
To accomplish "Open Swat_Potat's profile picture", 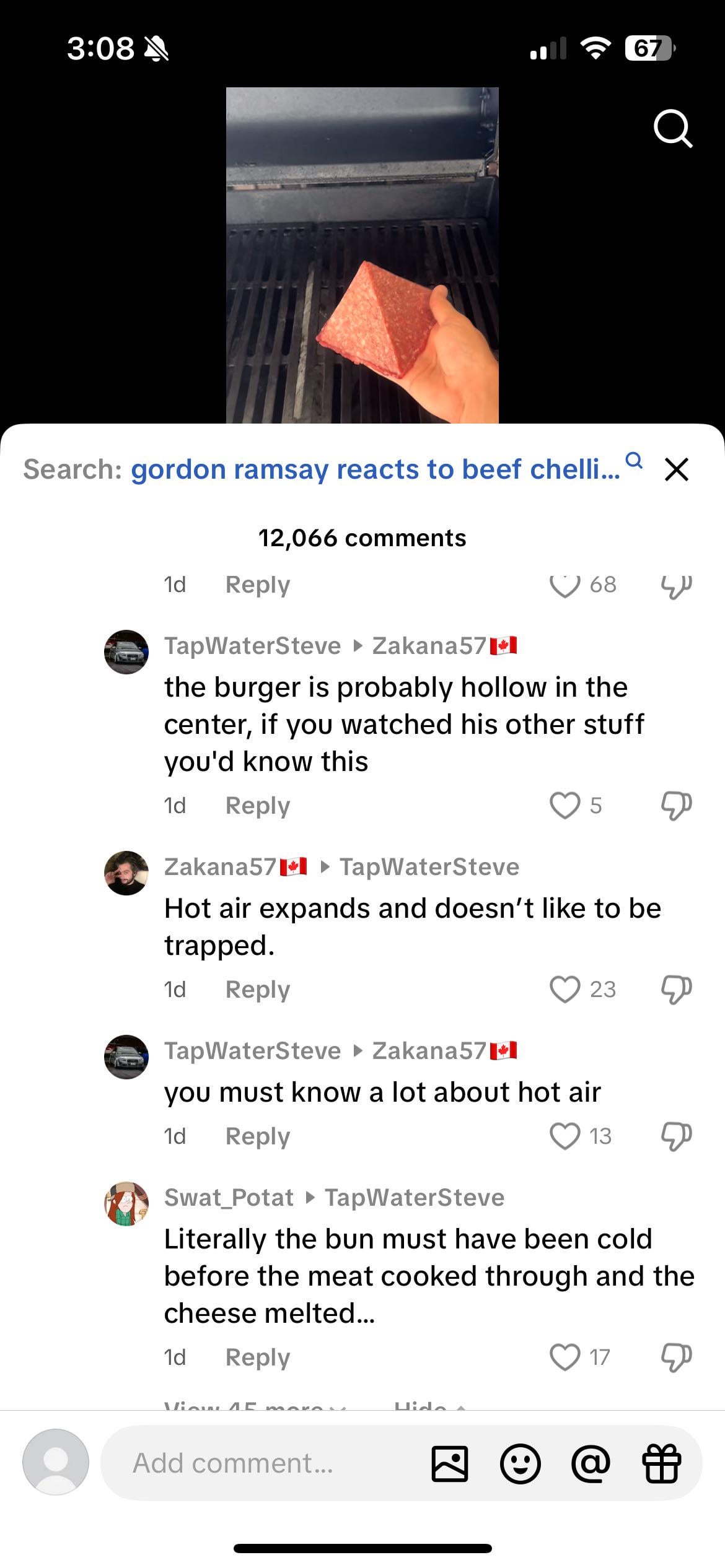I will pyautogui.click(x=126, y=1204).
